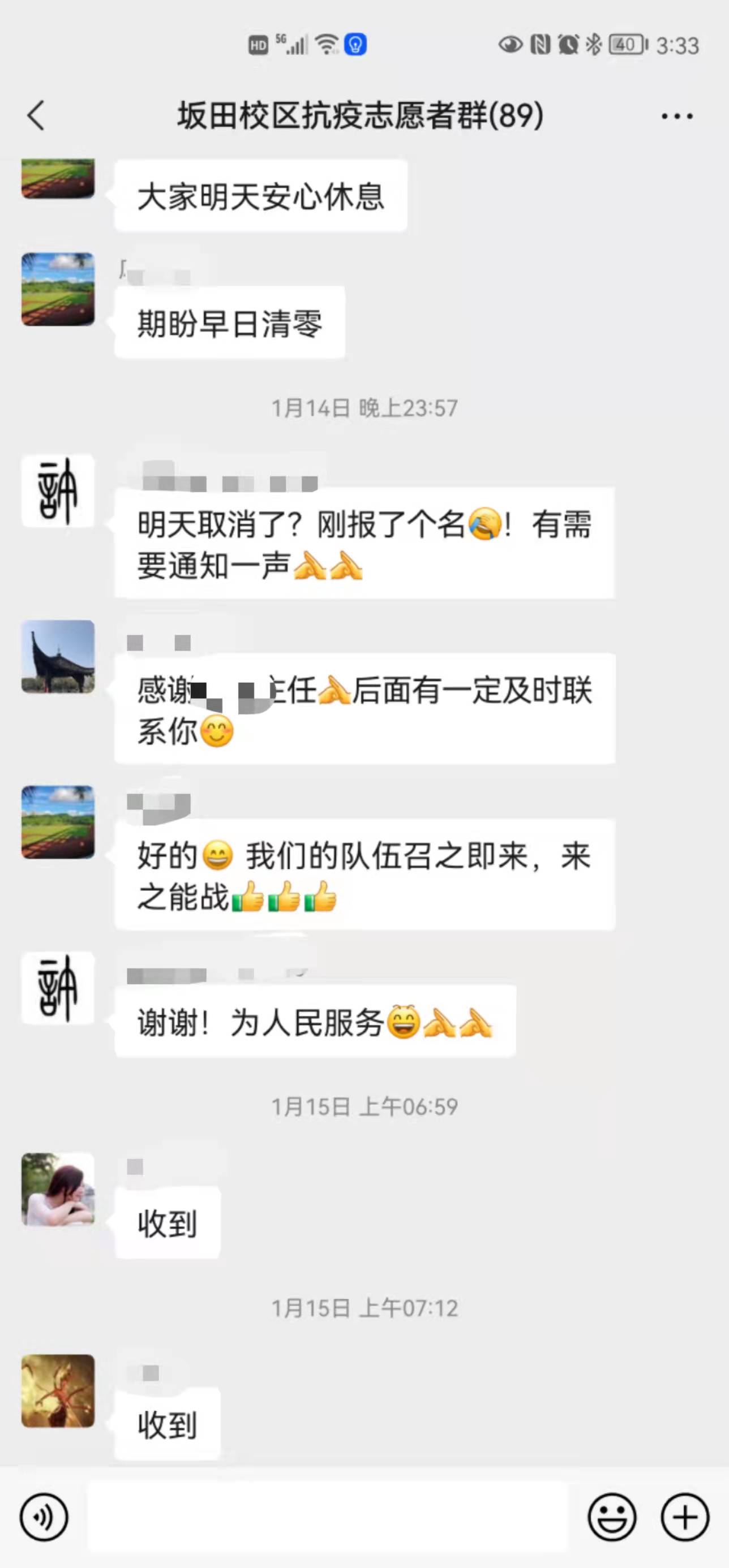Open golden avatar beside 07:12 收到 message
The width and height of the screenshot is (729, 1568).
(58, 1391)
